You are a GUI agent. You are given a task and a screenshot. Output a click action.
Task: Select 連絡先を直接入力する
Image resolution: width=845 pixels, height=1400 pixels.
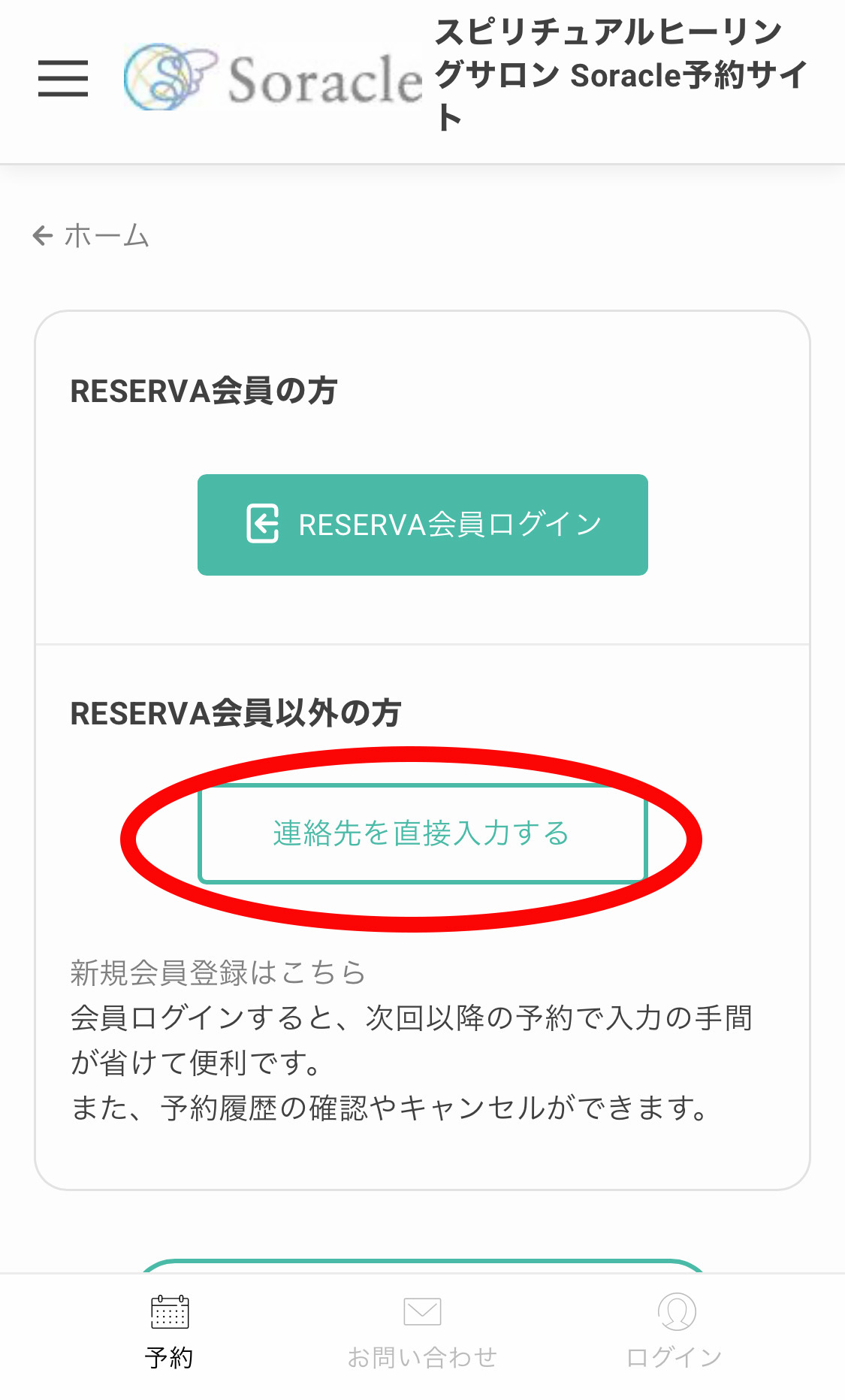[422, 833]
